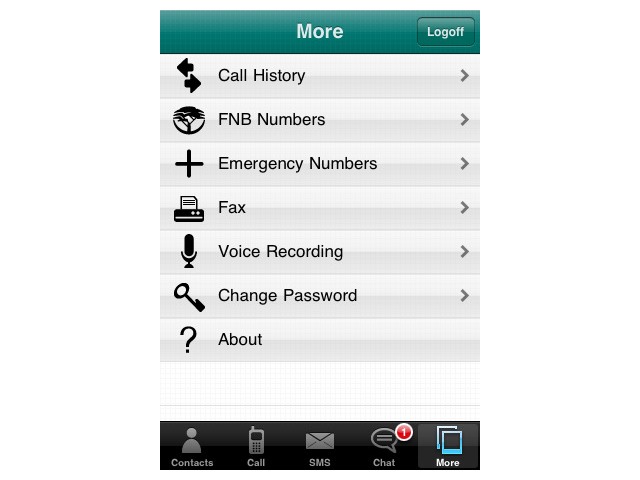Switch to the Contacts tab
This screenshot has height=480, width=640.
click(192, 446)
